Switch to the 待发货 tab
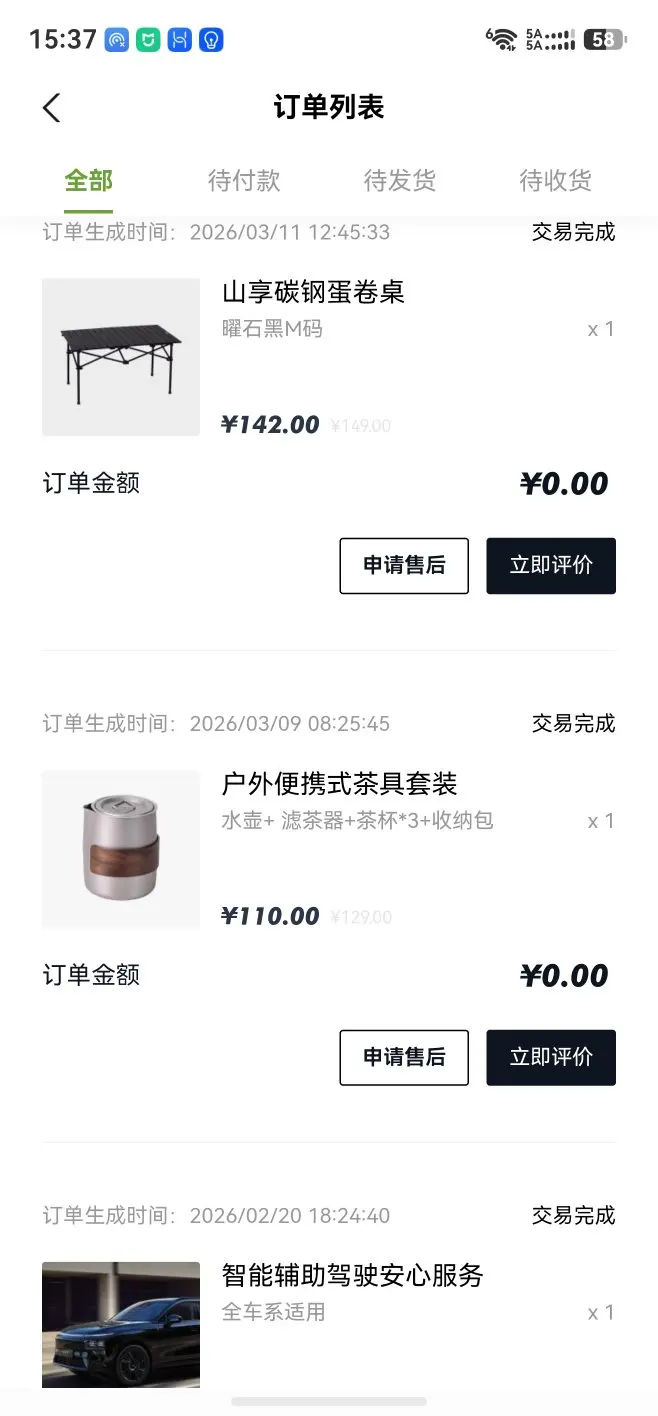Screen dimensions: 658x1416 pos(400,181)
